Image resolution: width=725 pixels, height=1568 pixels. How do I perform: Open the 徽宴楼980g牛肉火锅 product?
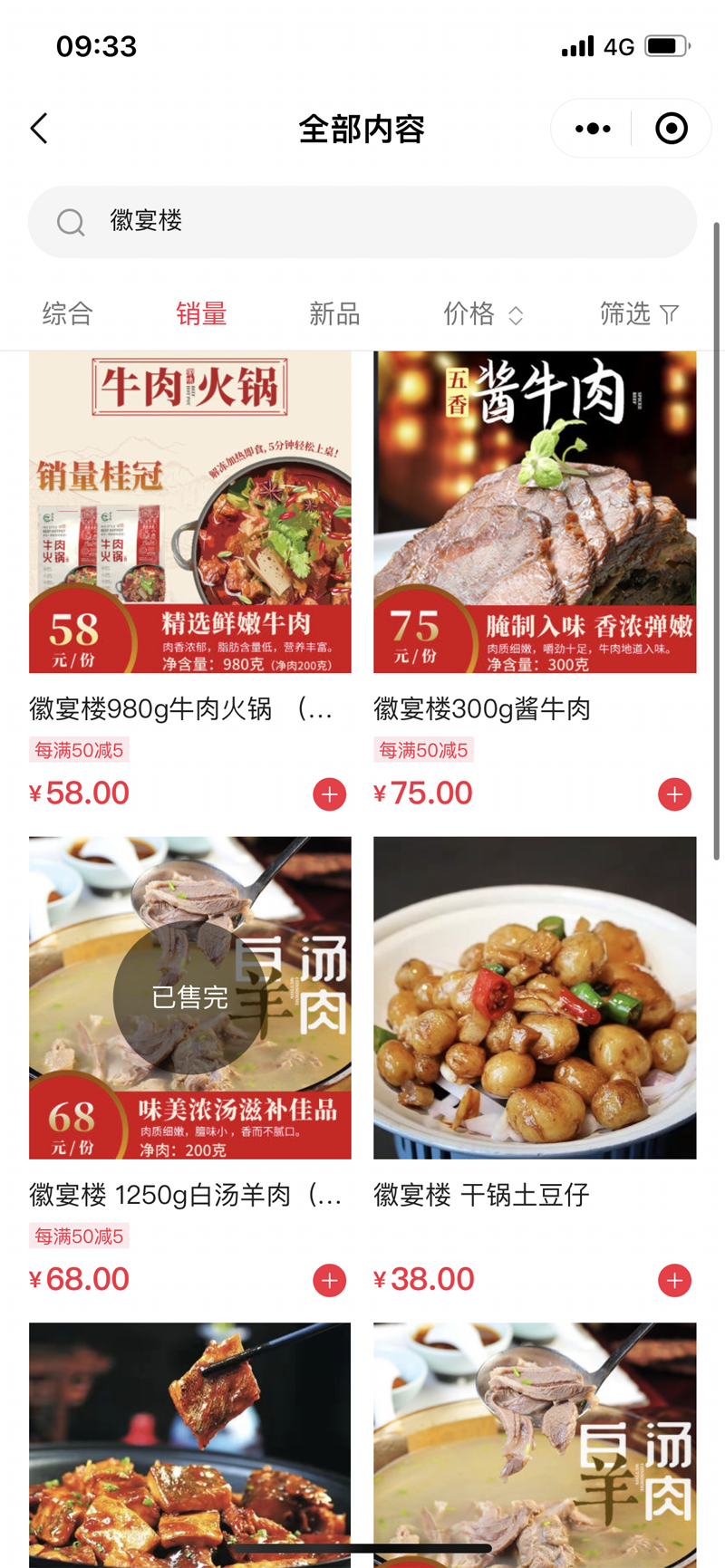tap(190, 513)
